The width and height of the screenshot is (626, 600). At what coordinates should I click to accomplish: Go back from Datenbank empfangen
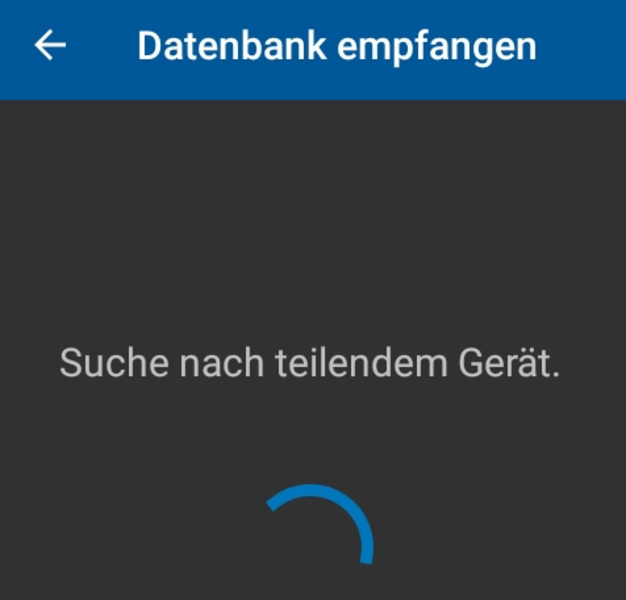click(x=50, y=46)
